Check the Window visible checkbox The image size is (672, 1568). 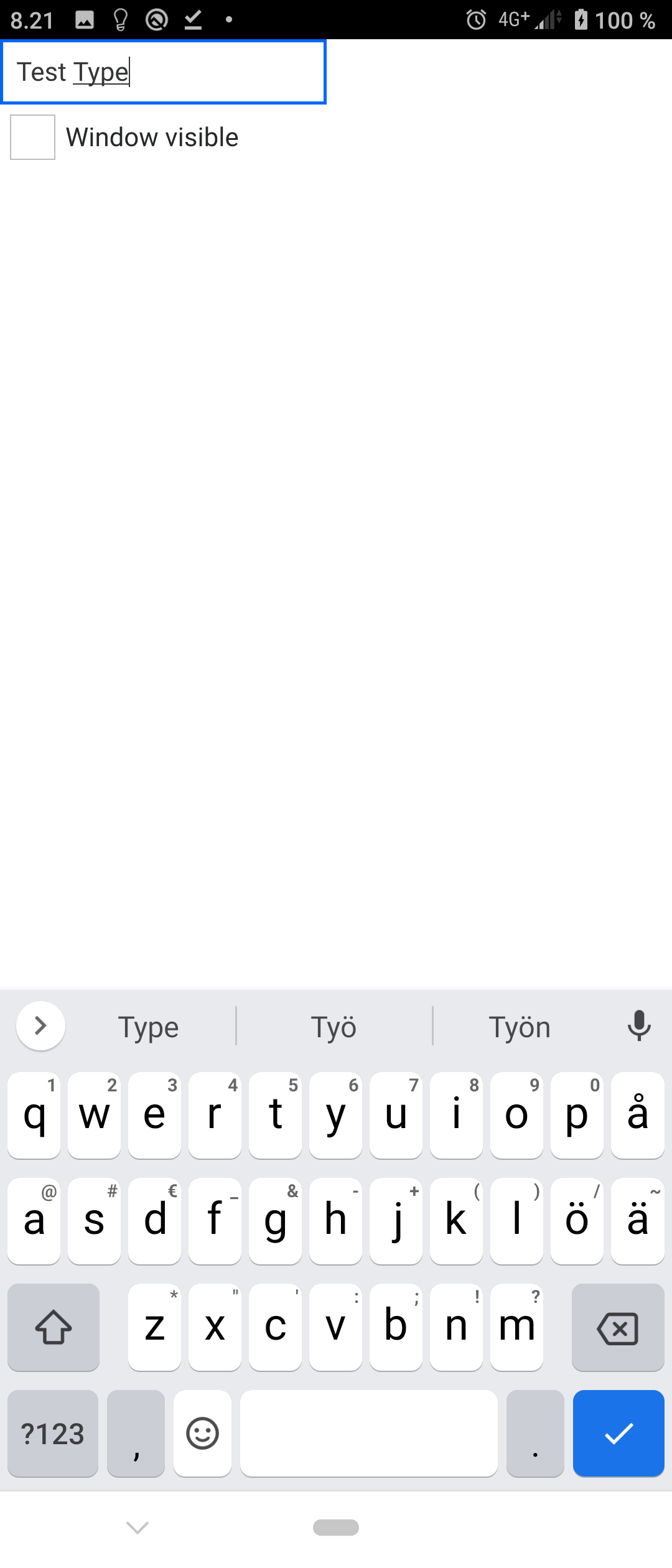point(33,138)
